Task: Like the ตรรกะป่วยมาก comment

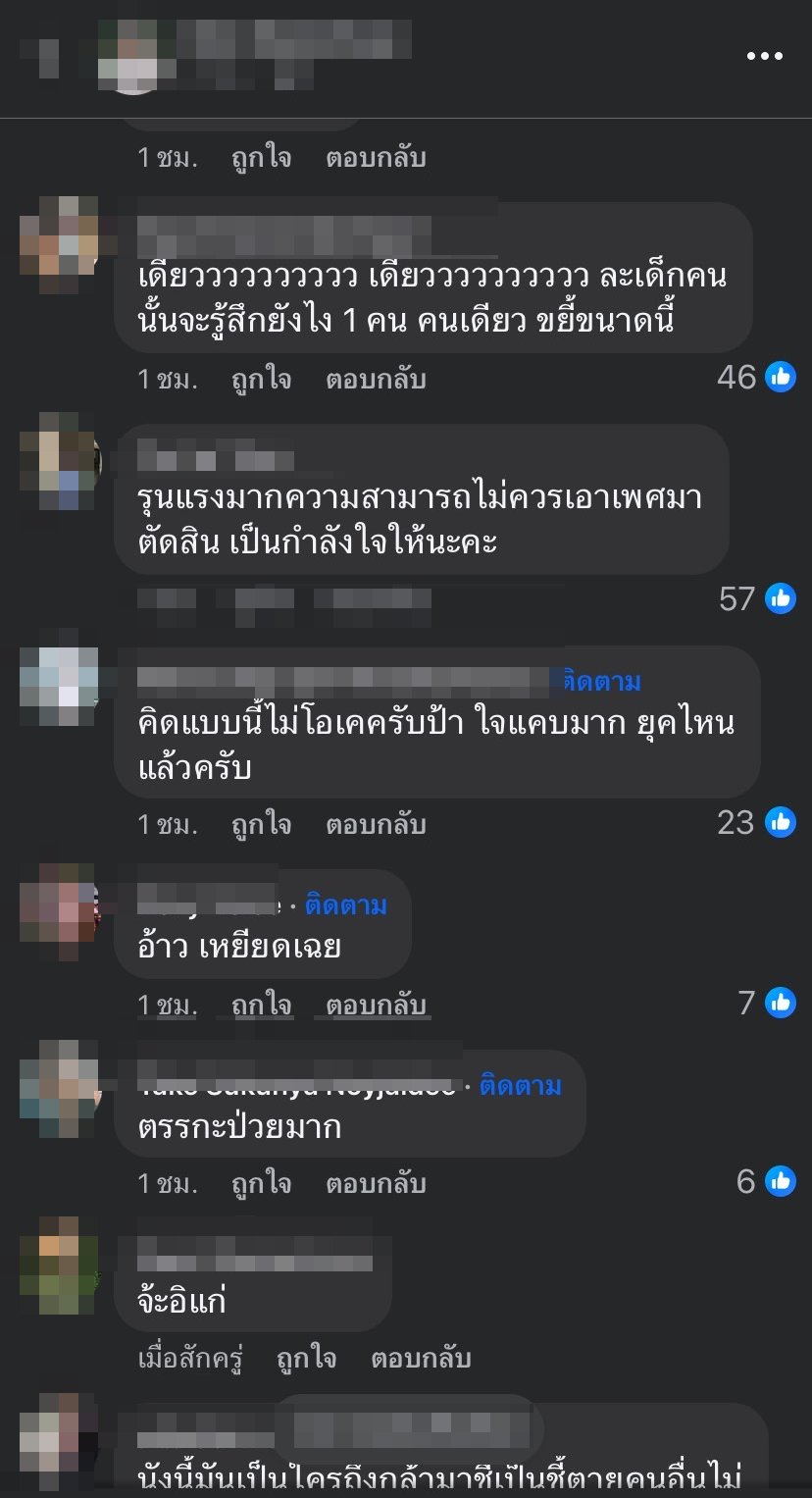Action: [261, 1184]
